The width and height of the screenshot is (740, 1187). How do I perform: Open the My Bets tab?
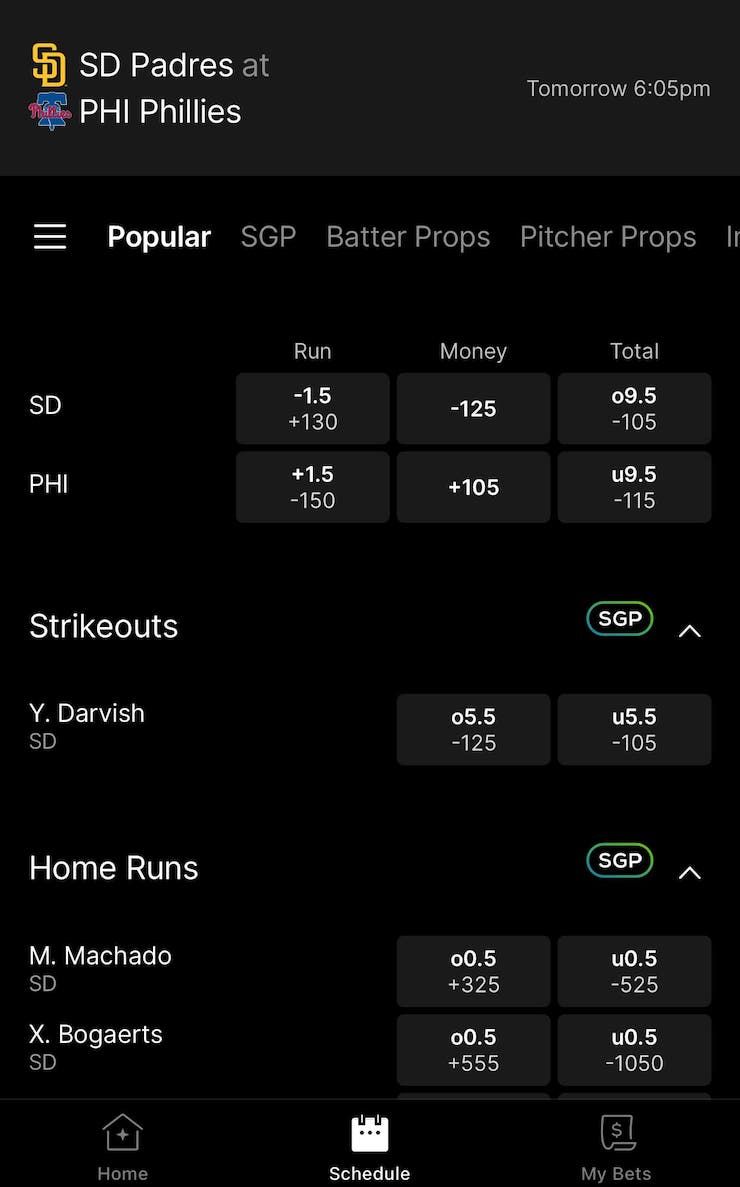click(616, 1147)
